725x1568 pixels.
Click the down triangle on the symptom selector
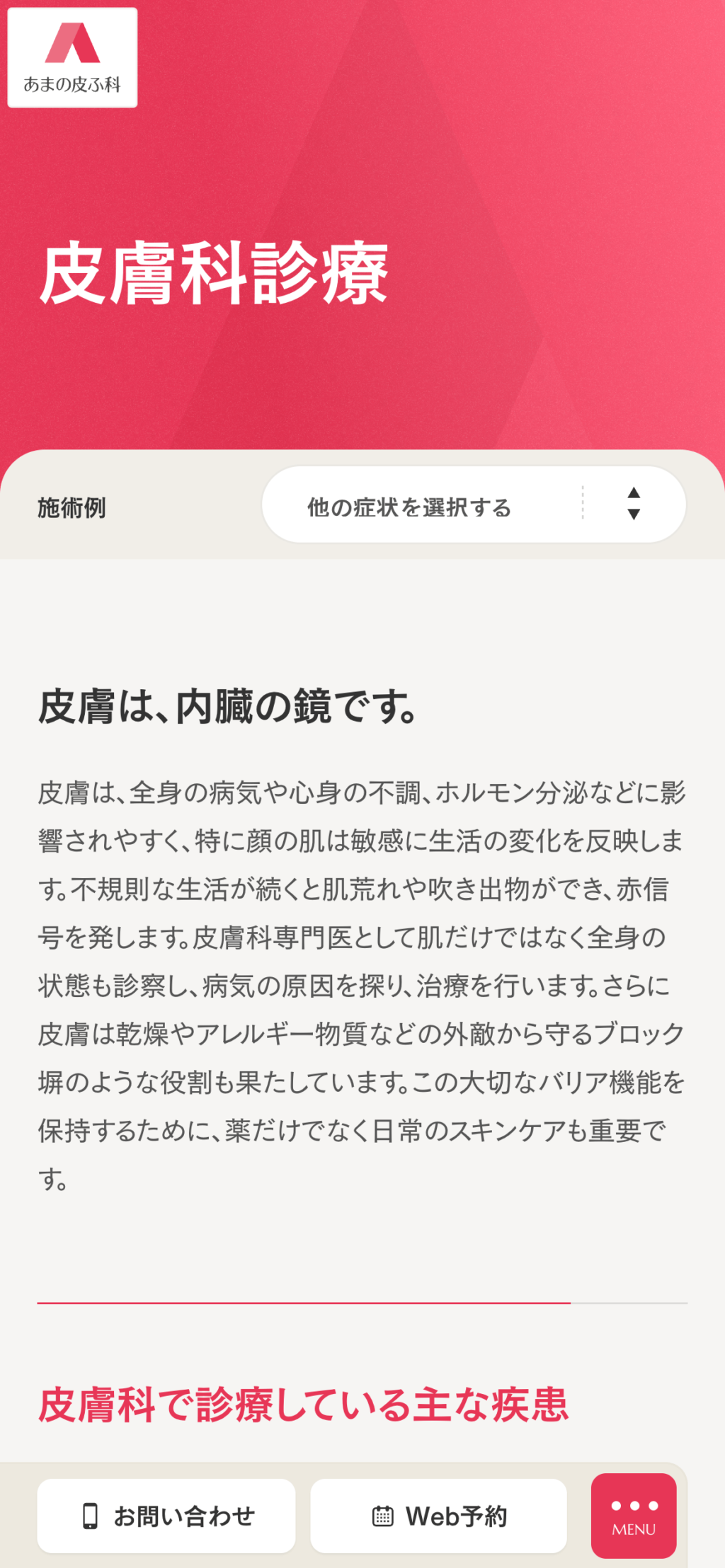tap(634, 515)
